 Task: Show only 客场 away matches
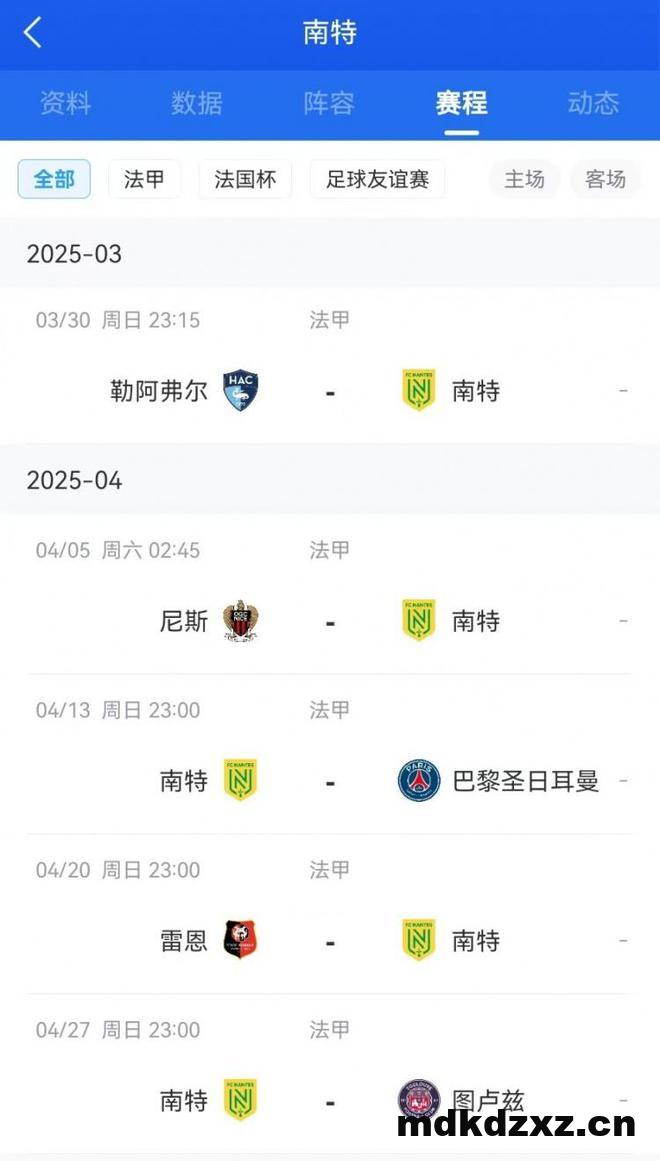pyautogui.click(x=605, y=179)
